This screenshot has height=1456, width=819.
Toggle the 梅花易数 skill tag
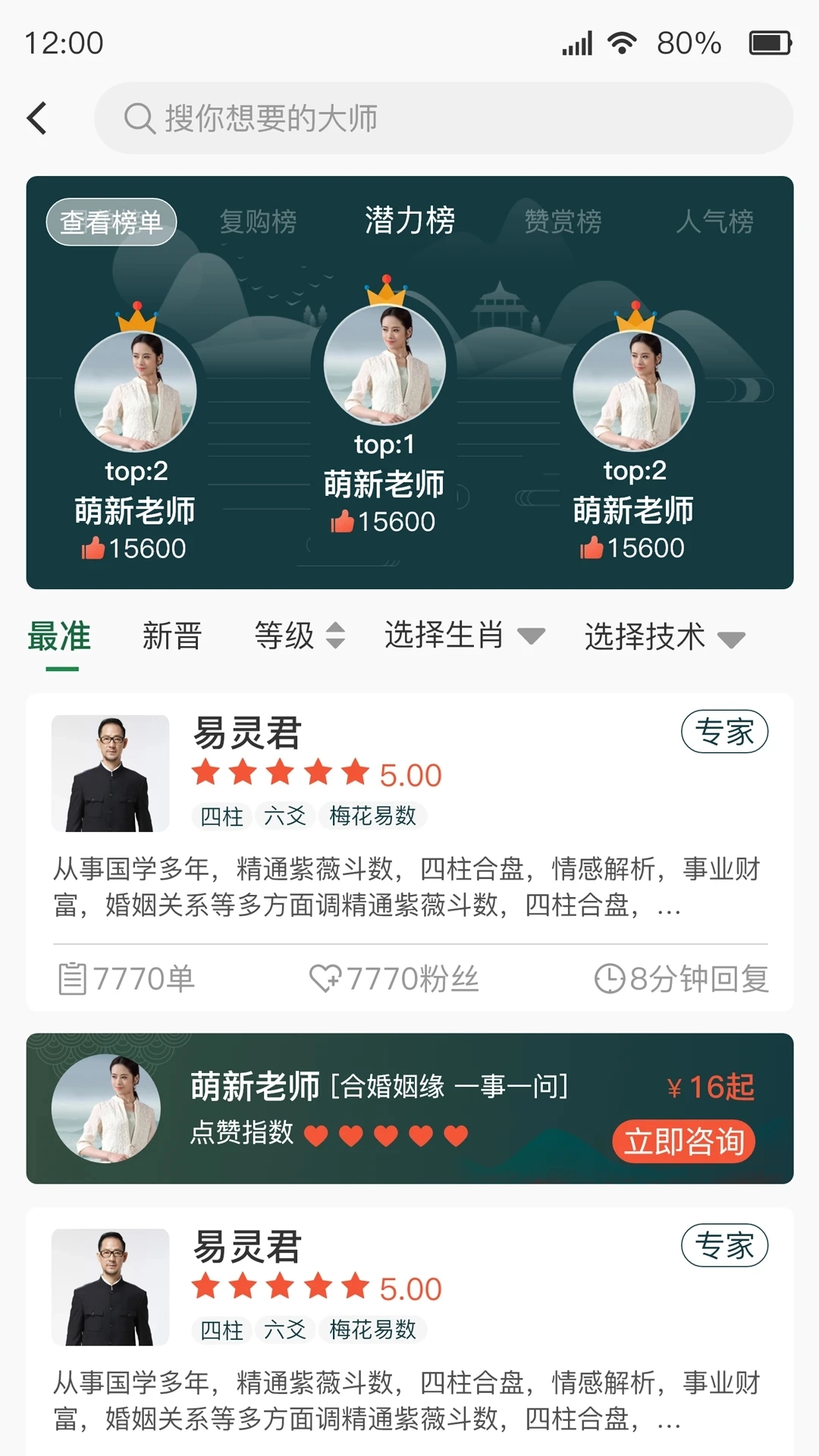click(x=373, y=817)
